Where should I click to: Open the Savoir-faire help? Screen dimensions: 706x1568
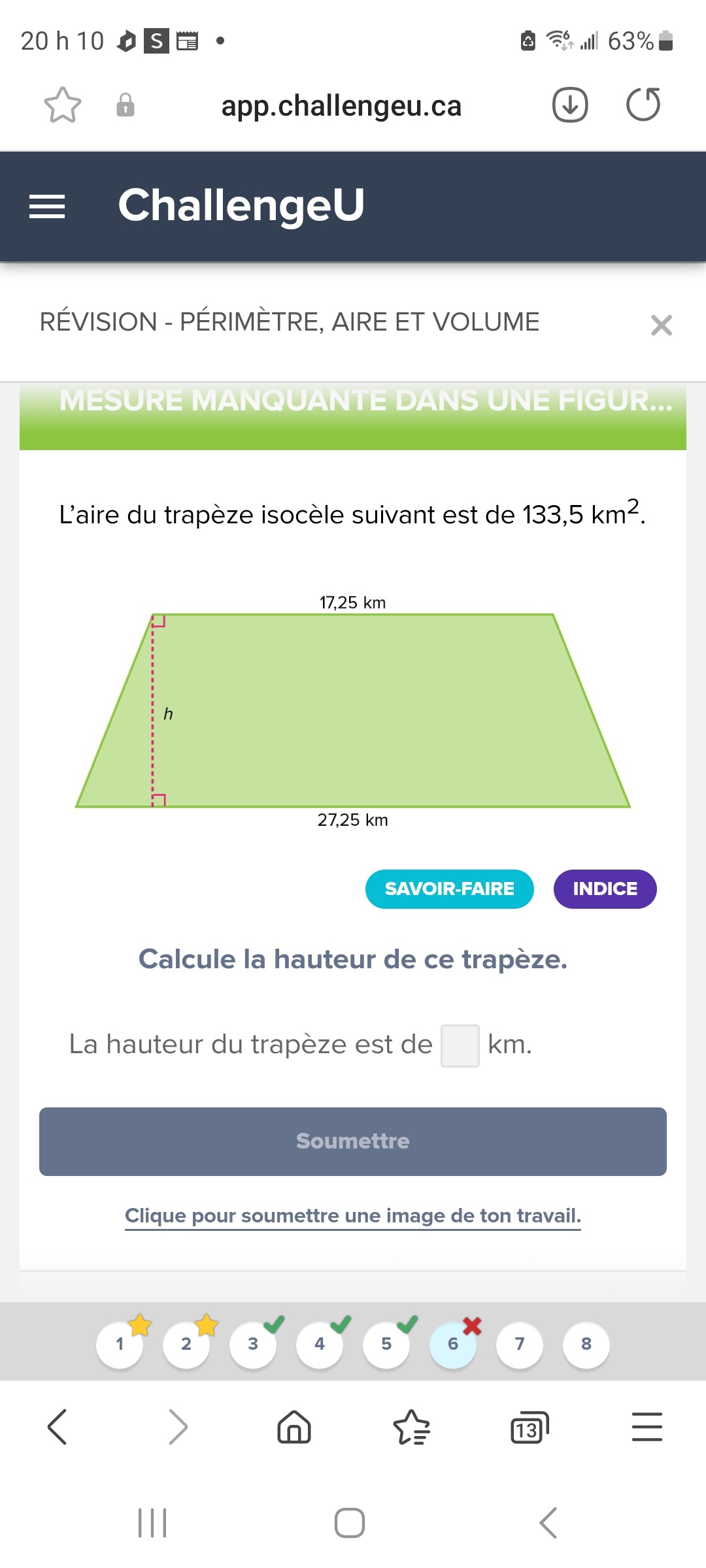449,889
